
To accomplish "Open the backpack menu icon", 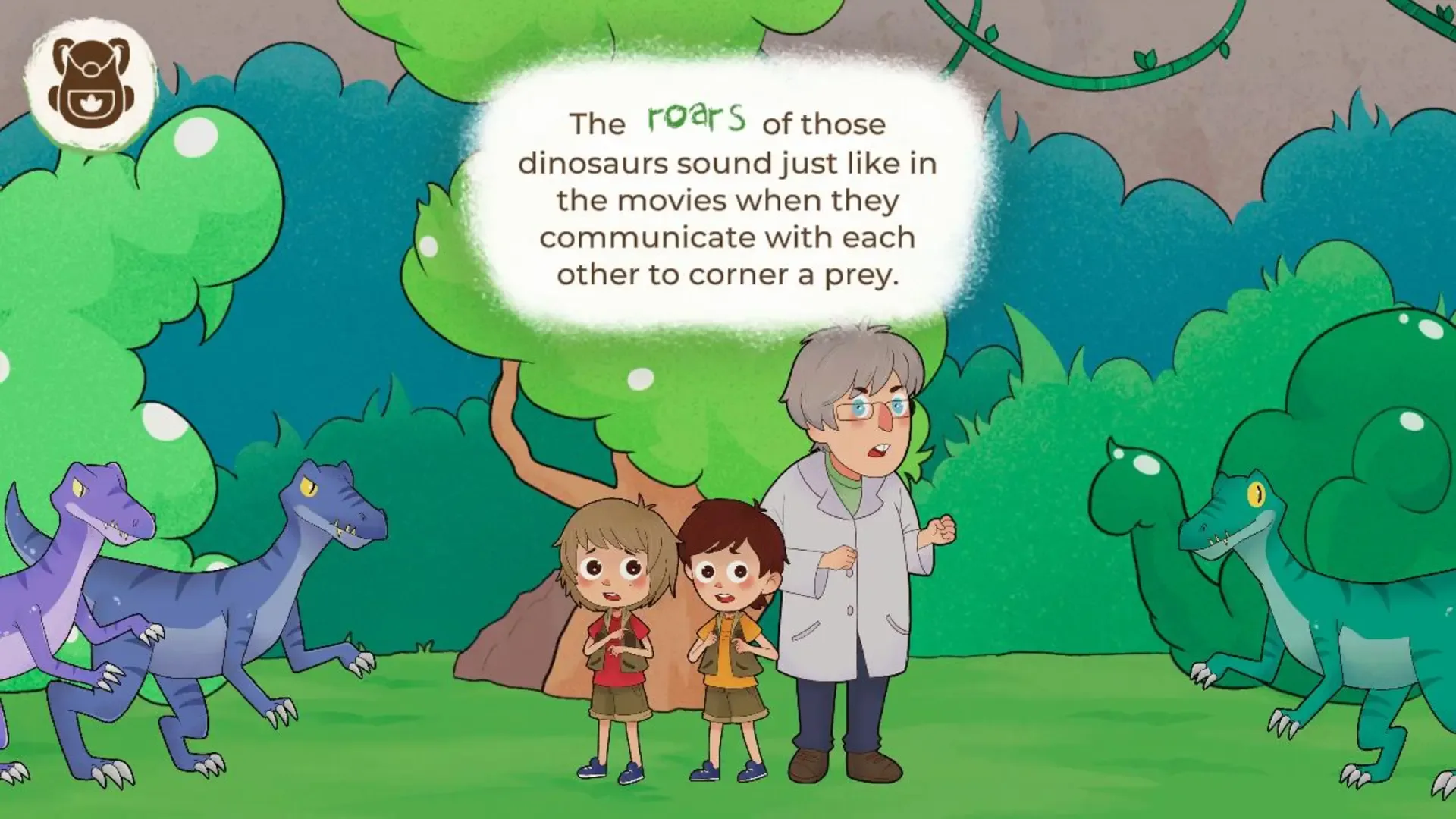I will (89, 83).
